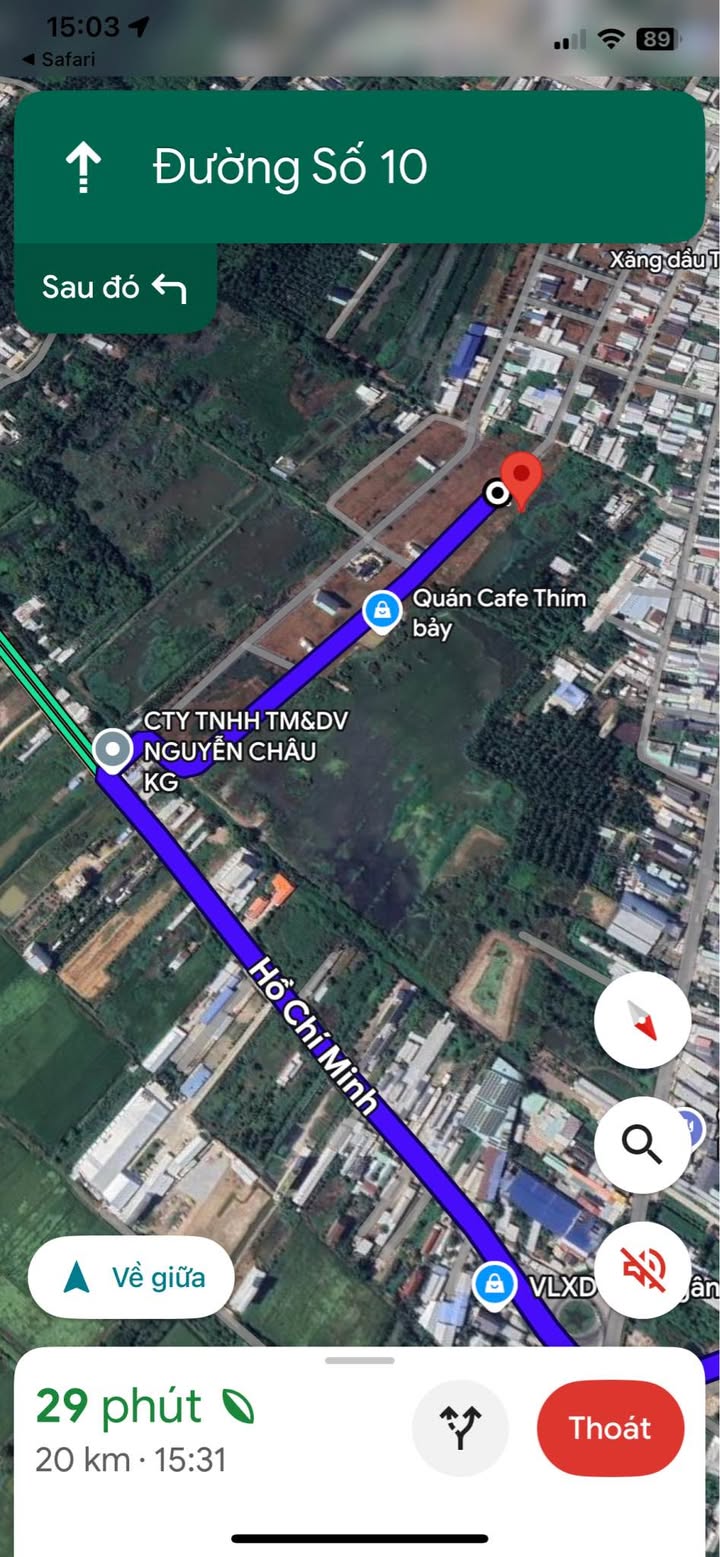720x1557 pixels.
Task: Re-center map with Về giữa
Action: click(132, 1277)
